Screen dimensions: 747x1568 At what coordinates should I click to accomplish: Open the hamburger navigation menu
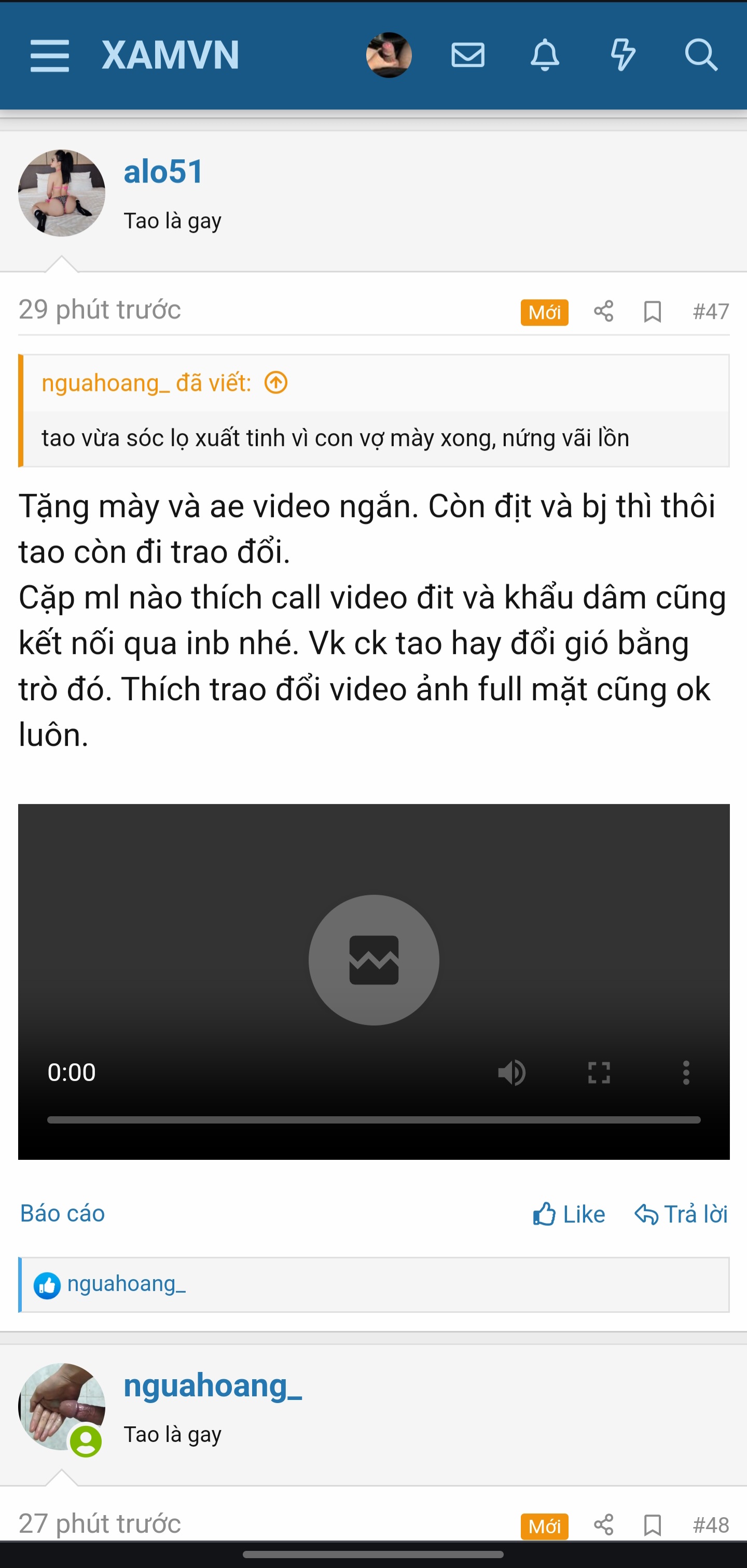[49, 55]
